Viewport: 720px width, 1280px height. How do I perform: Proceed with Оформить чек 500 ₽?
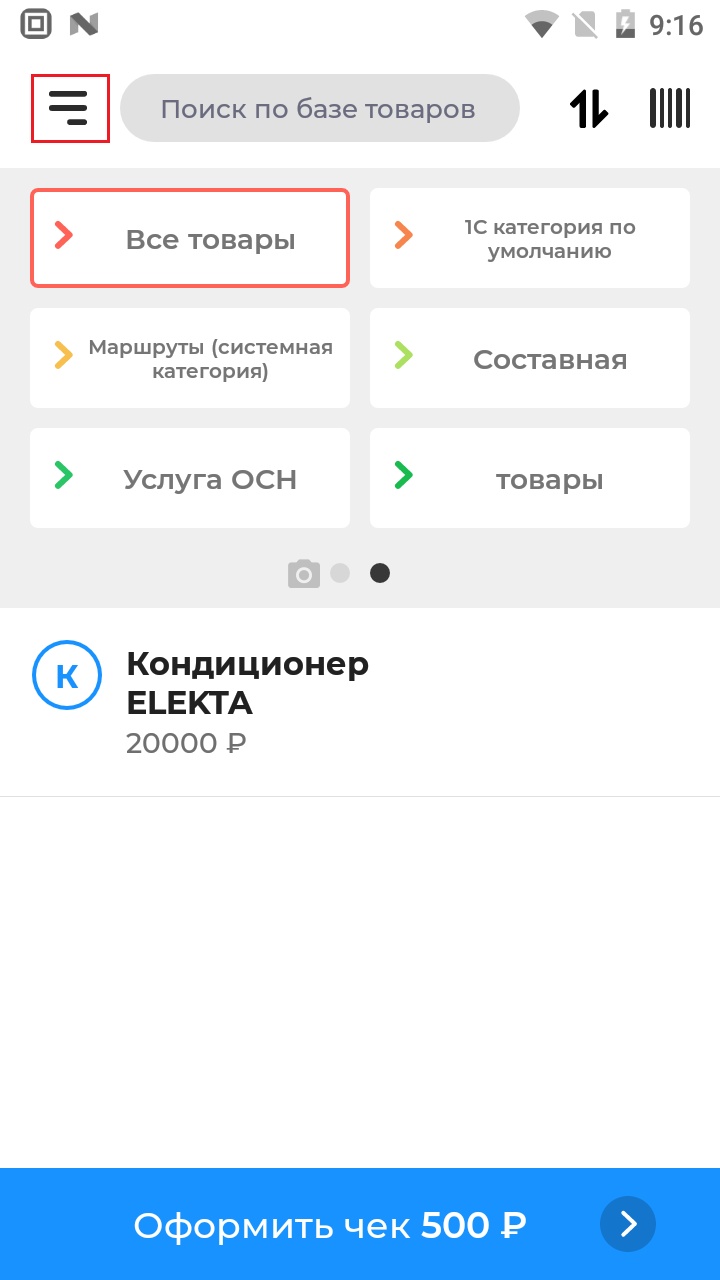pos(360,1224)
